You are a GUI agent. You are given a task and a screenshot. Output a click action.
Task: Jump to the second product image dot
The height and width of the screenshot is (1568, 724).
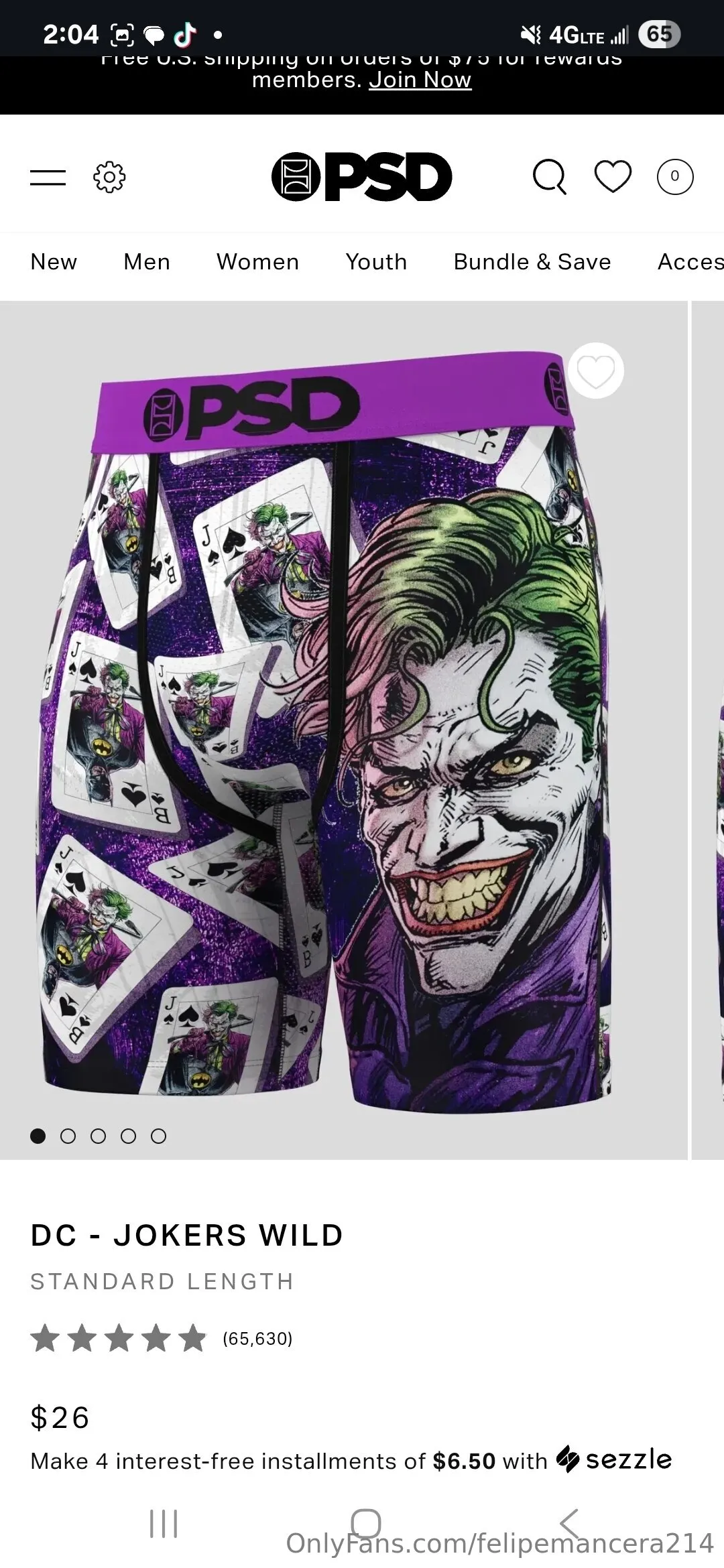pyautogui.click(x=68, y=1136)
